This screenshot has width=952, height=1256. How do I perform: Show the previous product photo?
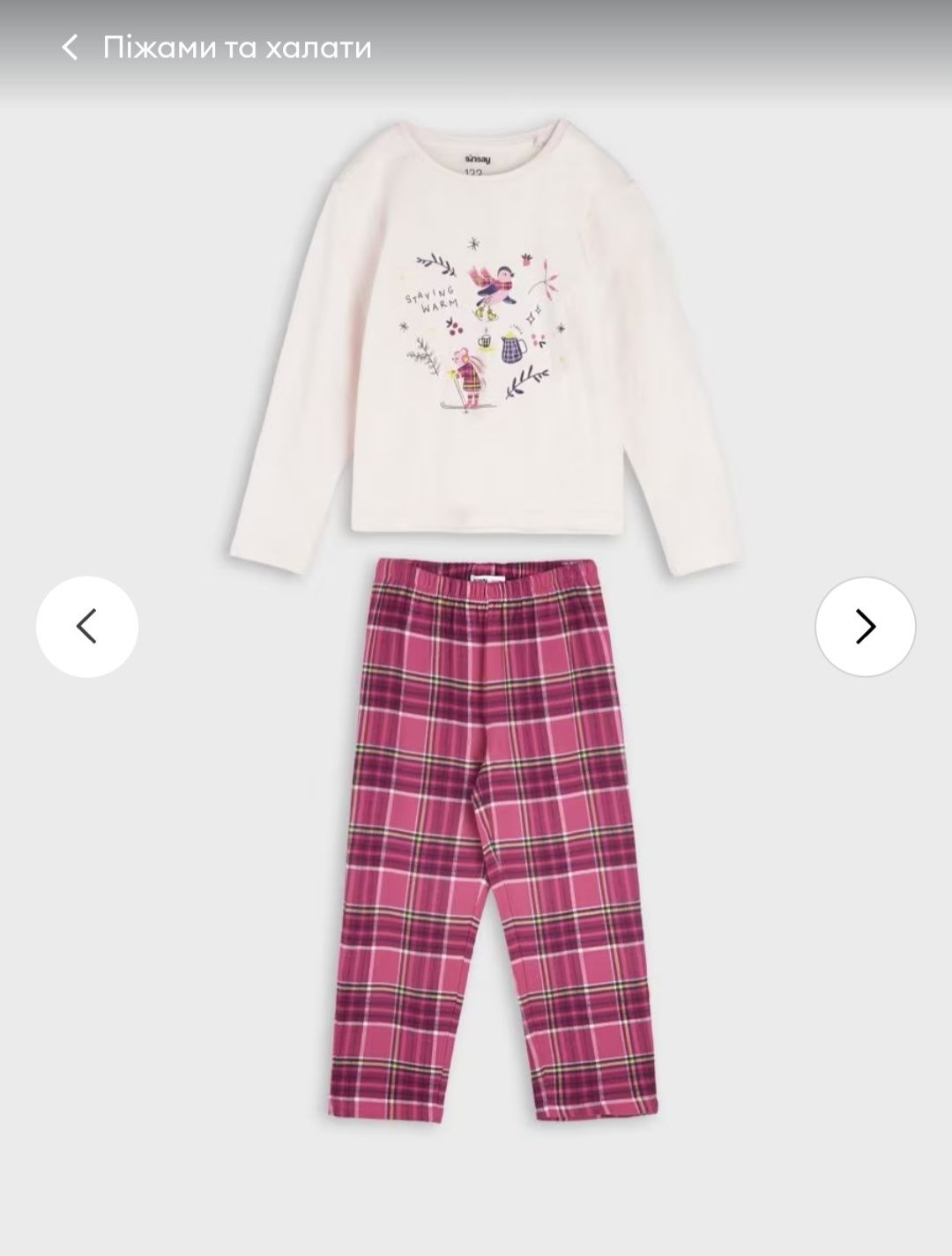pyautogui.click(x=86, y=627)
